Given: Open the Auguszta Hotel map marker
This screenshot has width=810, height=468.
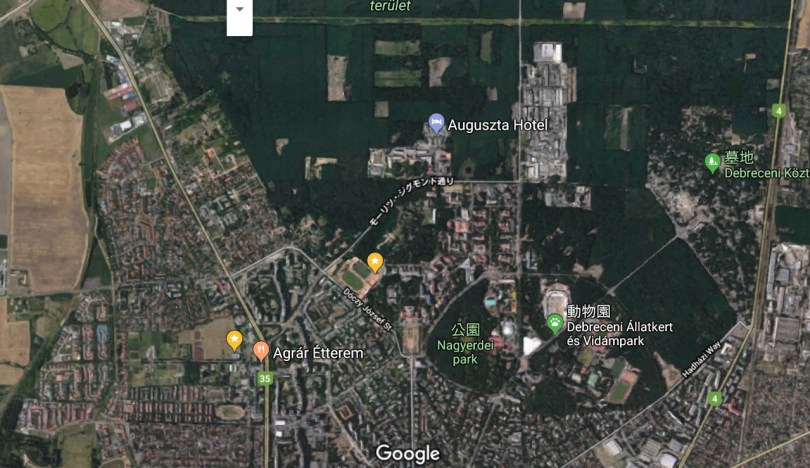Looking at the screenshot, I should [436, 123].
